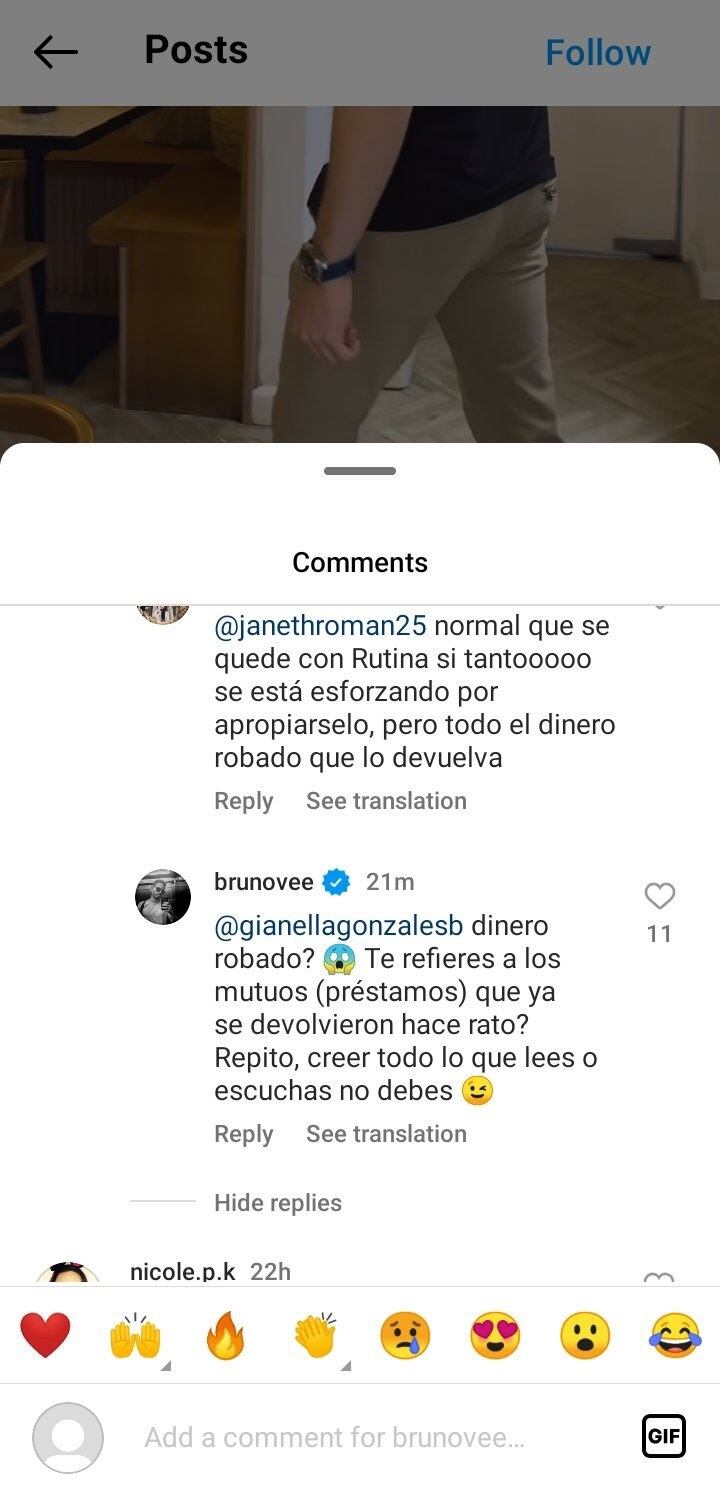Open the GIF picker
This screenshot has width=720, height=1487.
(663, 1437)
